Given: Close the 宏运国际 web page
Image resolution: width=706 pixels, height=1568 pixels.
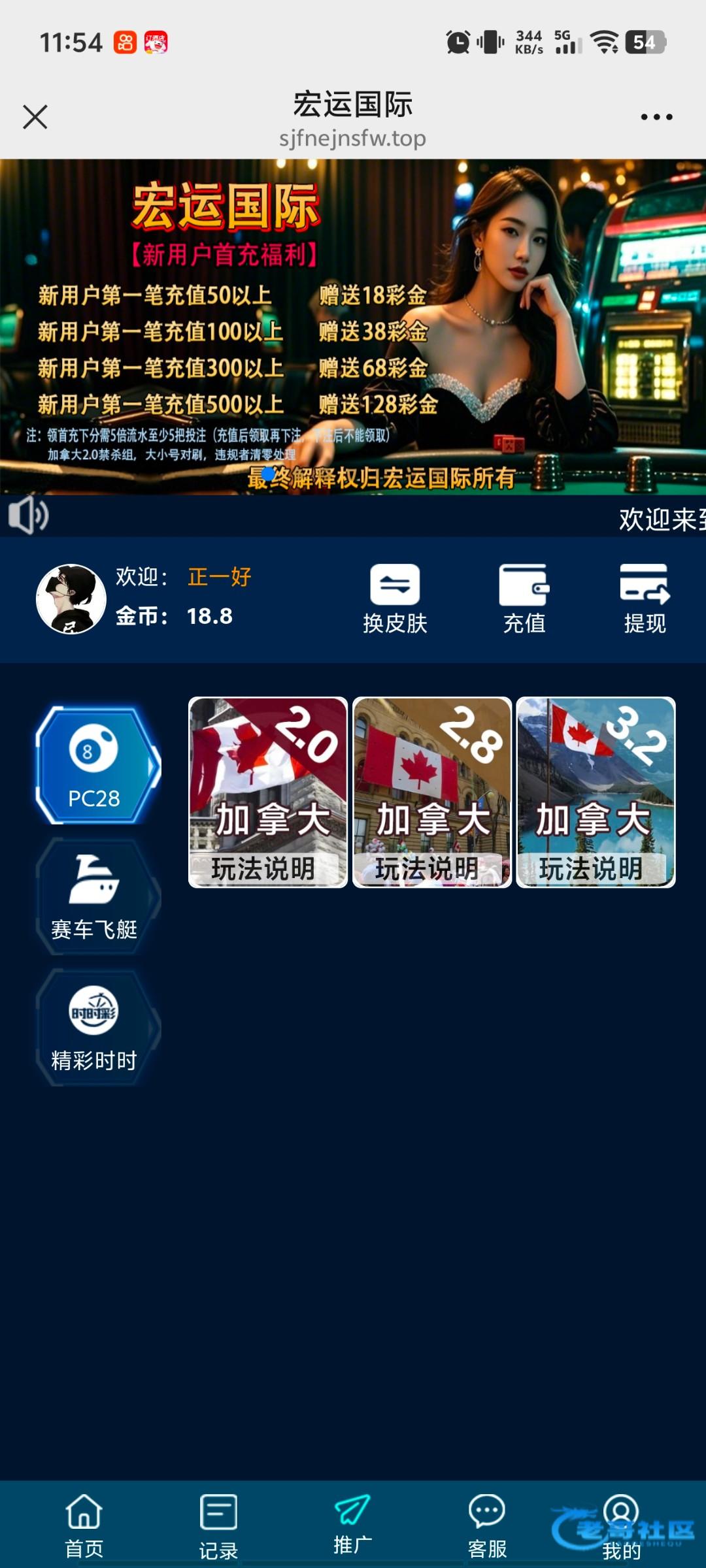Looking at the screenshot, I should [35, 118].
